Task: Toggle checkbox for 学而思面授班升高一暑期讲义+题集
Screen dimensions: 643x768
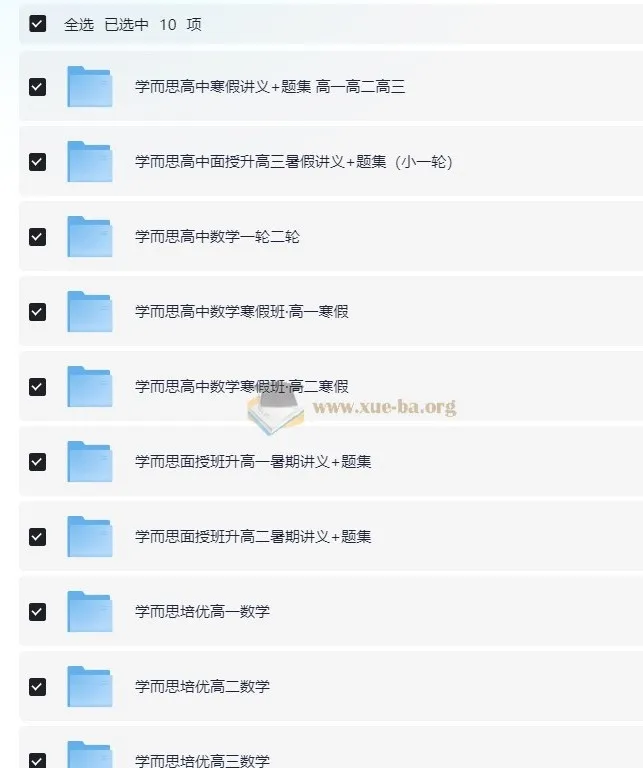Action: tap(37, 462)
